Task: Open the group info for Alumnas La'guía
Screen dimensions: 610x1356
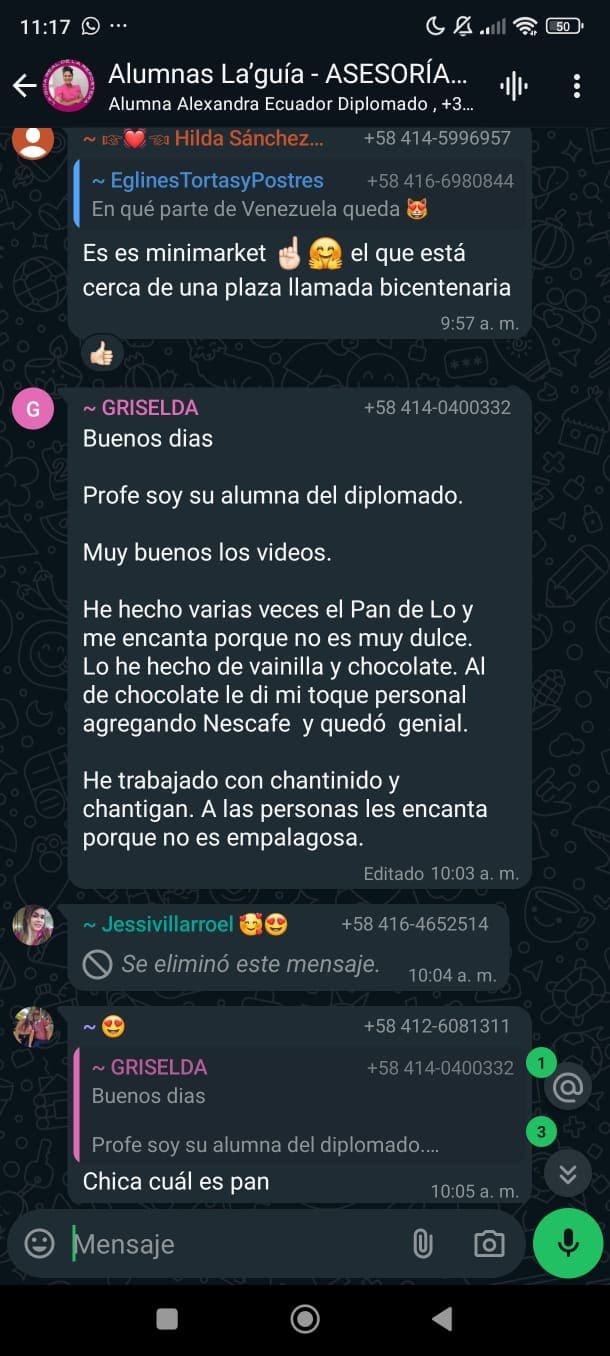Action: (x=288, y=86)
